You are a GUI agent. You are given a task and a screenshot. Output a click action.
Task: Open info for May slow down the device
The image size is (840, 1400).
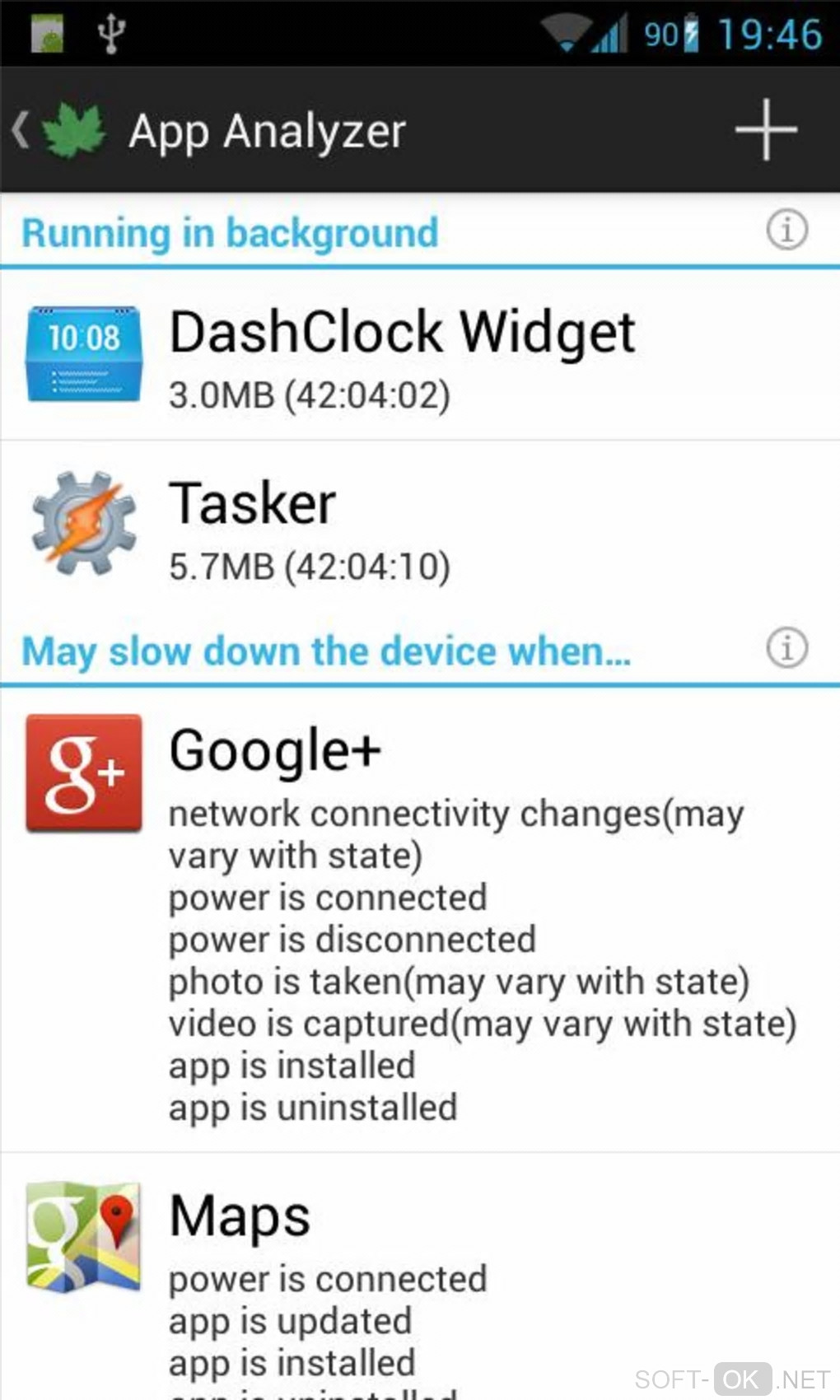pyautogui.click(x=786, y=647)
